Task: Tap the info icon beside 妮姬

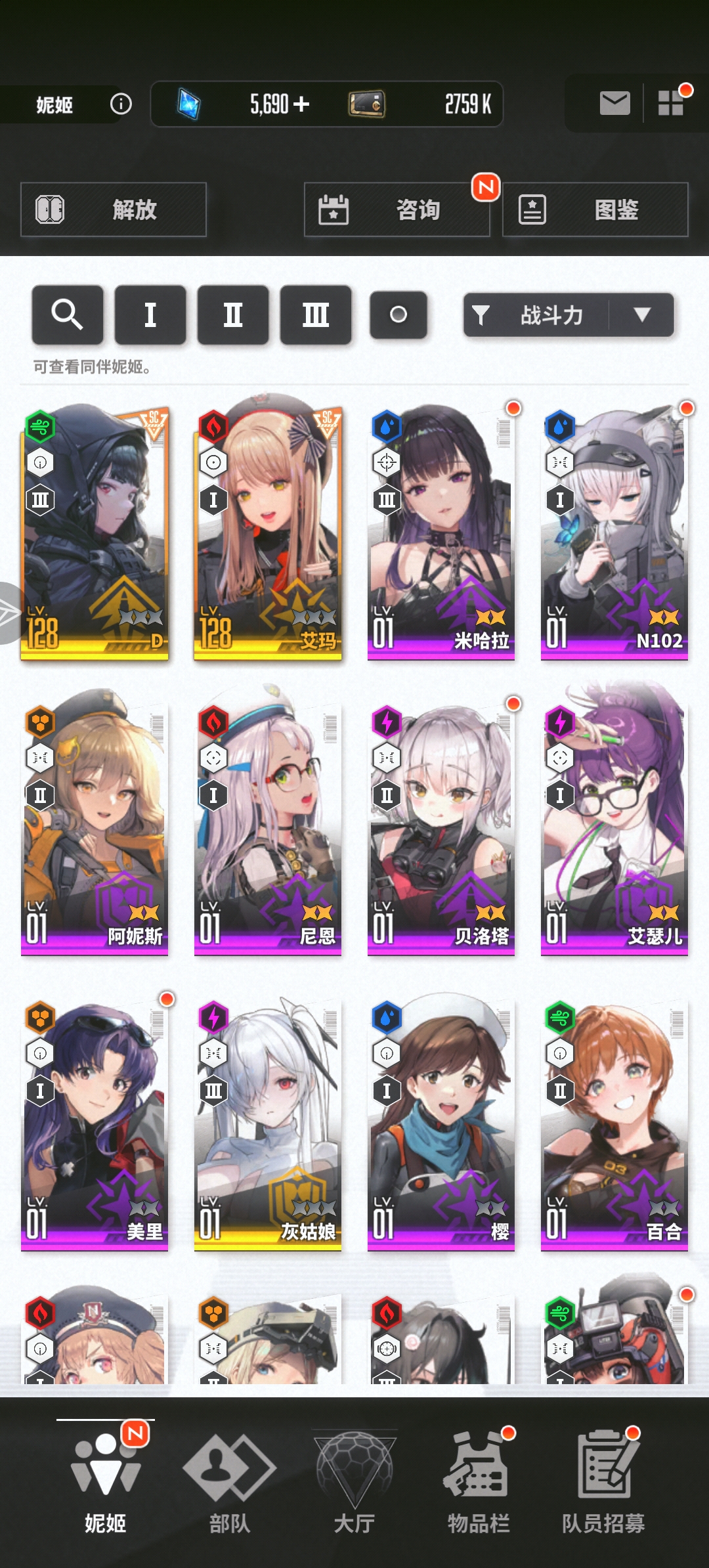Action: pos(121,104)
